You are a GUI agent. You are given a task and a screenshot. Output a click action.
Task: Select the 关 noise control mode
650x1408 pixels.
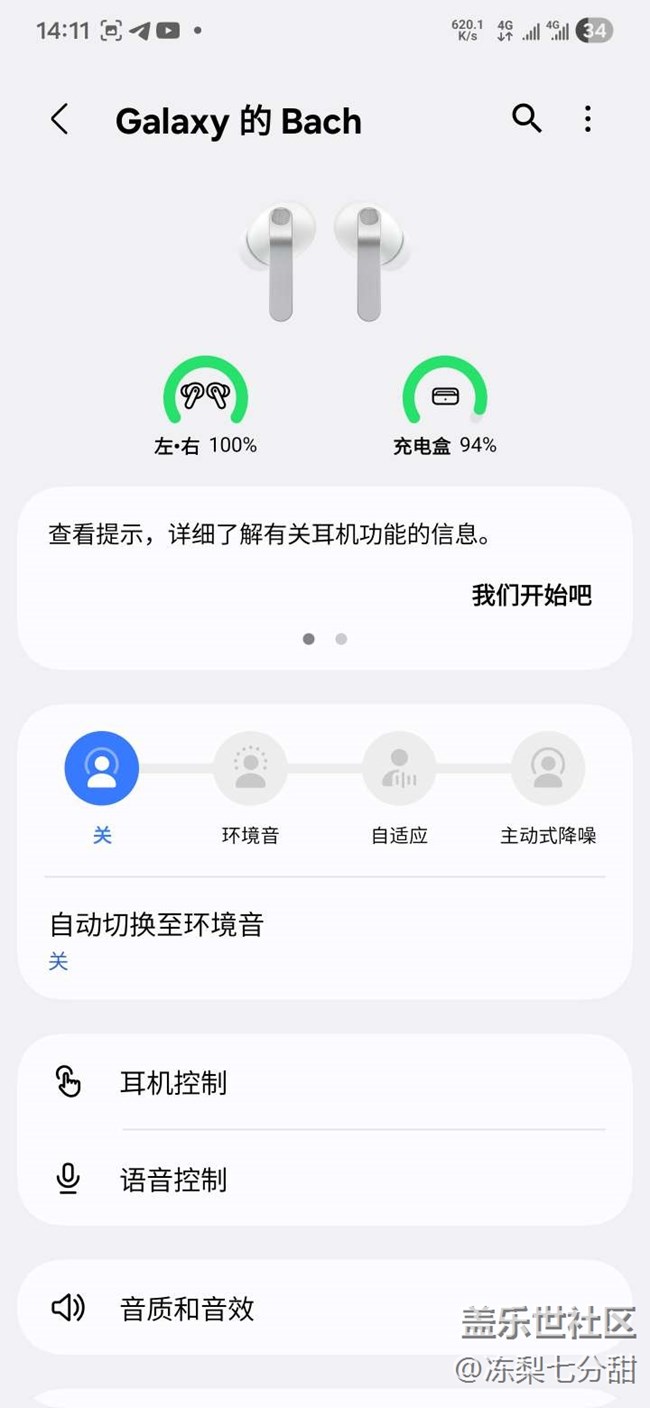pyautogui.click(x=101, y=768)
